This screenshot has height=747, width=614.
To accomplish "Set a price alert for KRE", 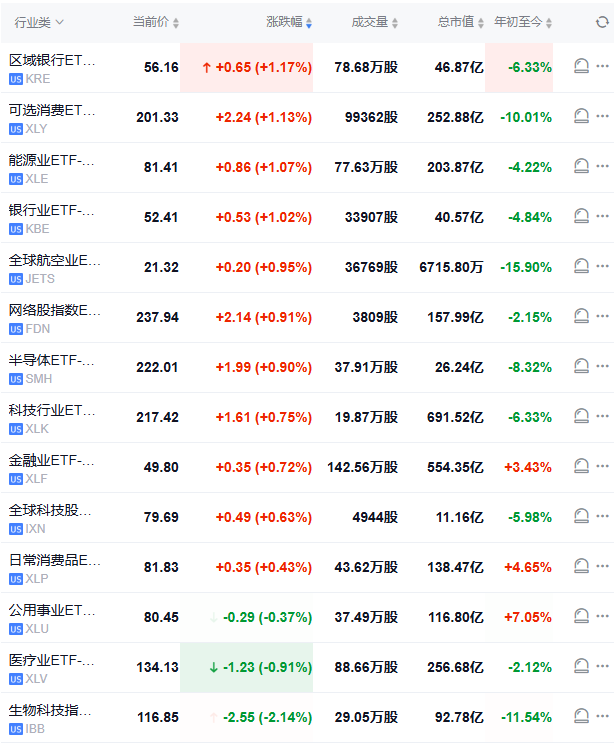I will [x=581, y=67].
